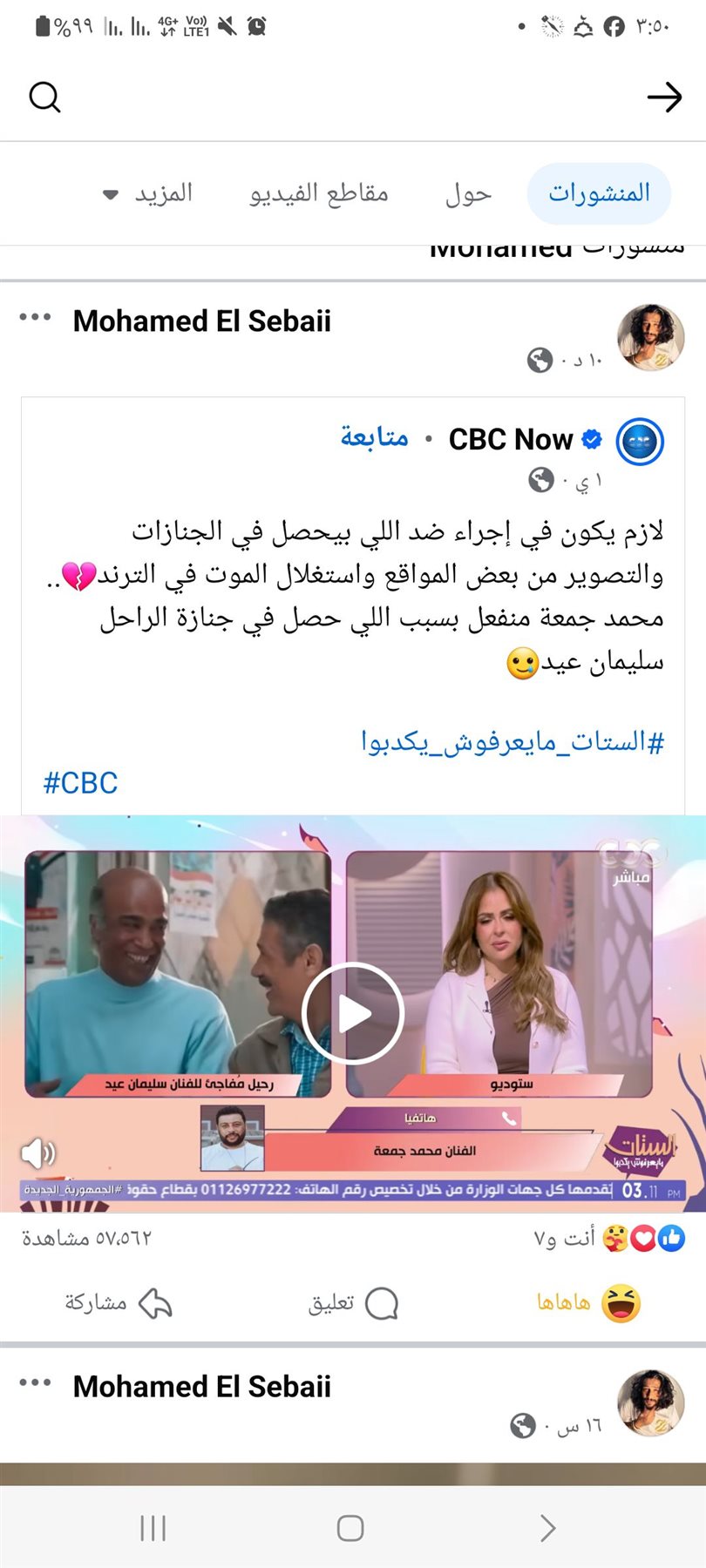Expand the المزيد dropdown
Viewport: 706px width, 1568px height.
[148, 193]
